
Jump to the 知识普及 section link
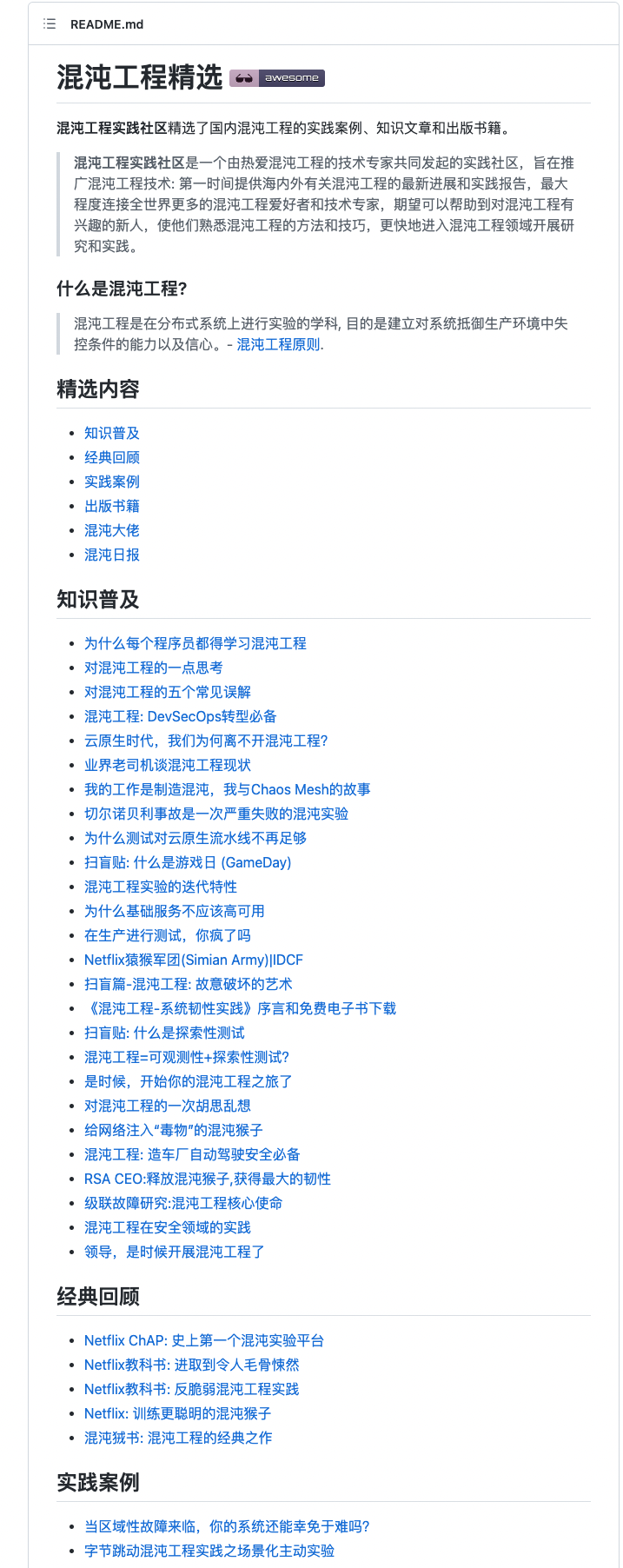coord(111,433)
